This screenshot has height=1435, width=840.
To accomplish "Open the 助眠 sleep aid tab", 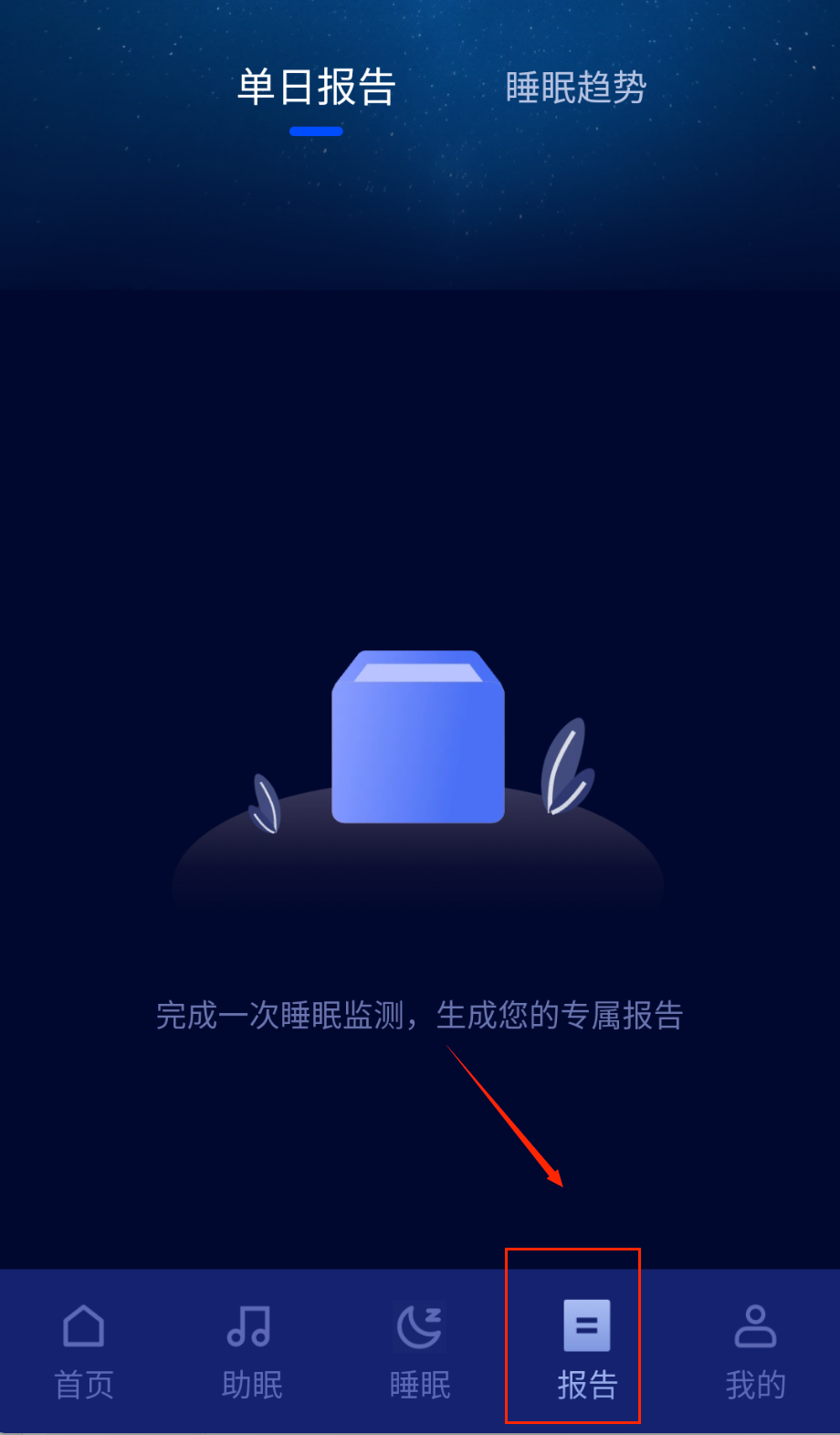I will click(252, 1350).
